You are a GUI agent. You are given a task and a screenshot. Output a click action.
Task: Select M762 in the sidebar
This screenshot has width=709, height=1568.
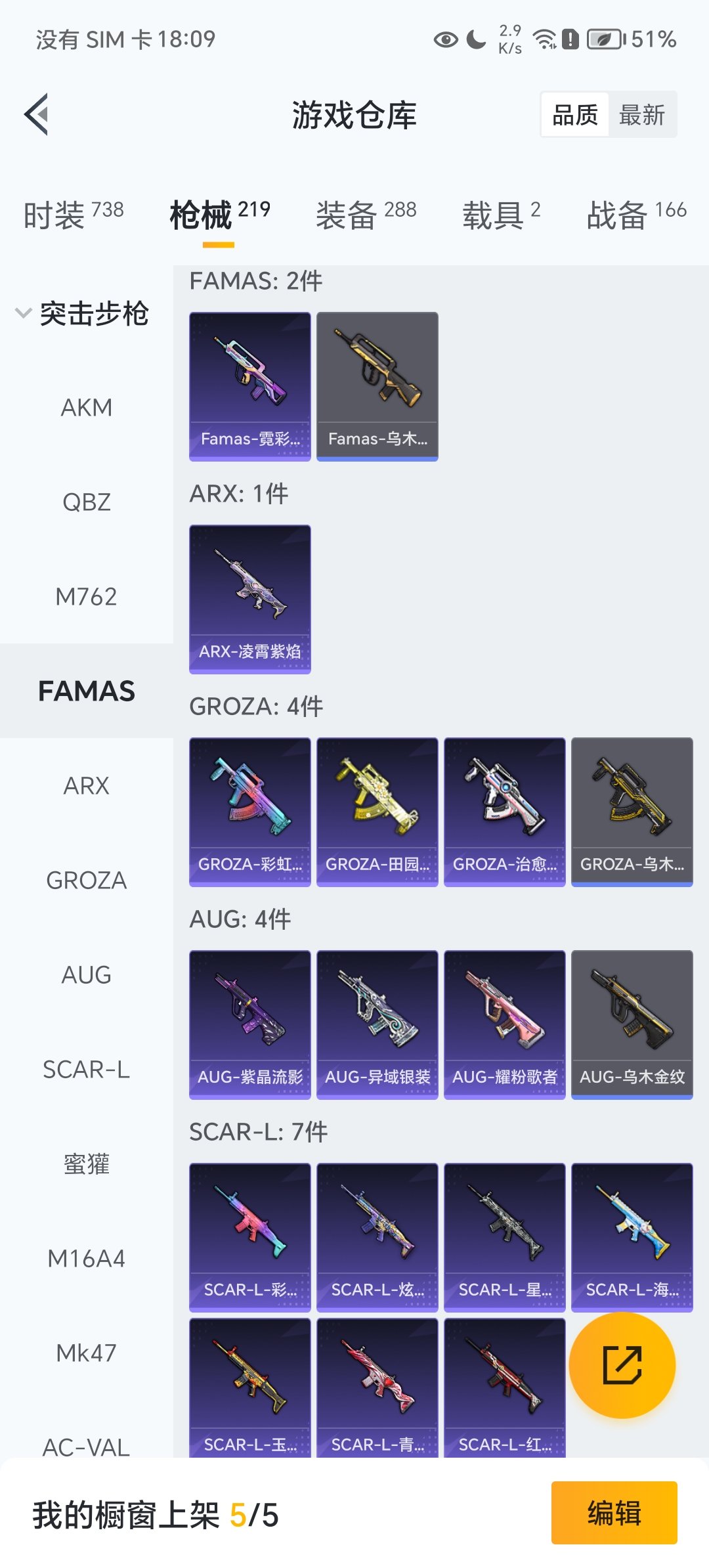[87, 597]
